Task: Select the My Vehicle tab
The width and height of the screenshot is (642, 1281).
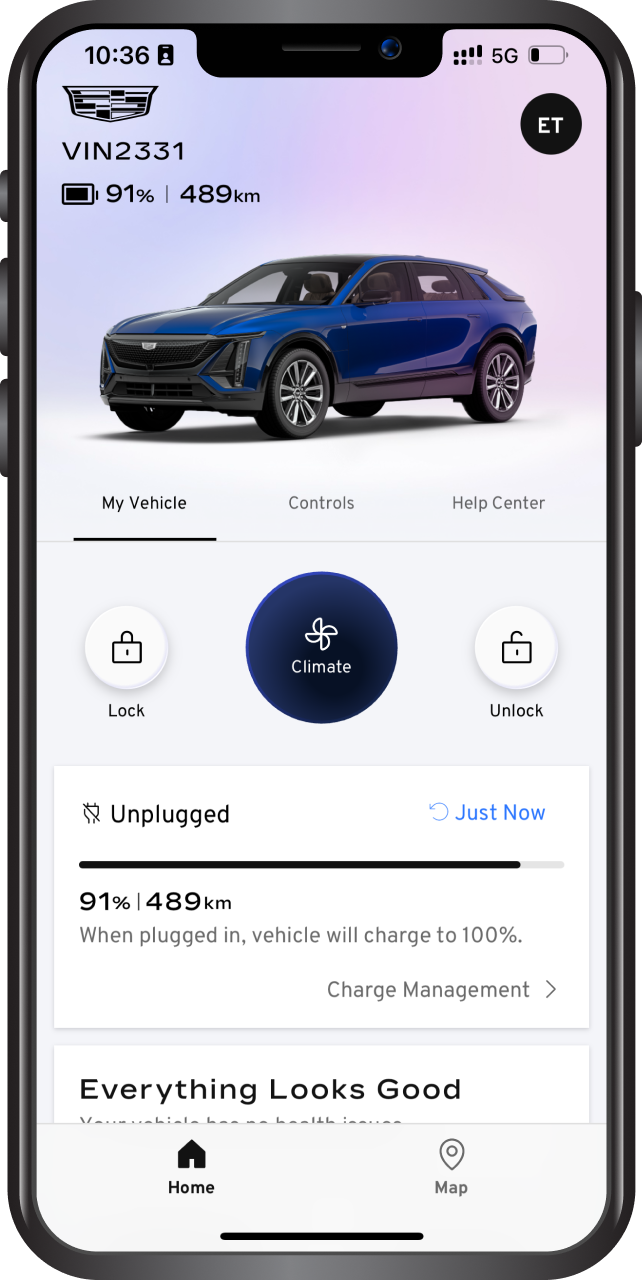Action: (144, 503)
